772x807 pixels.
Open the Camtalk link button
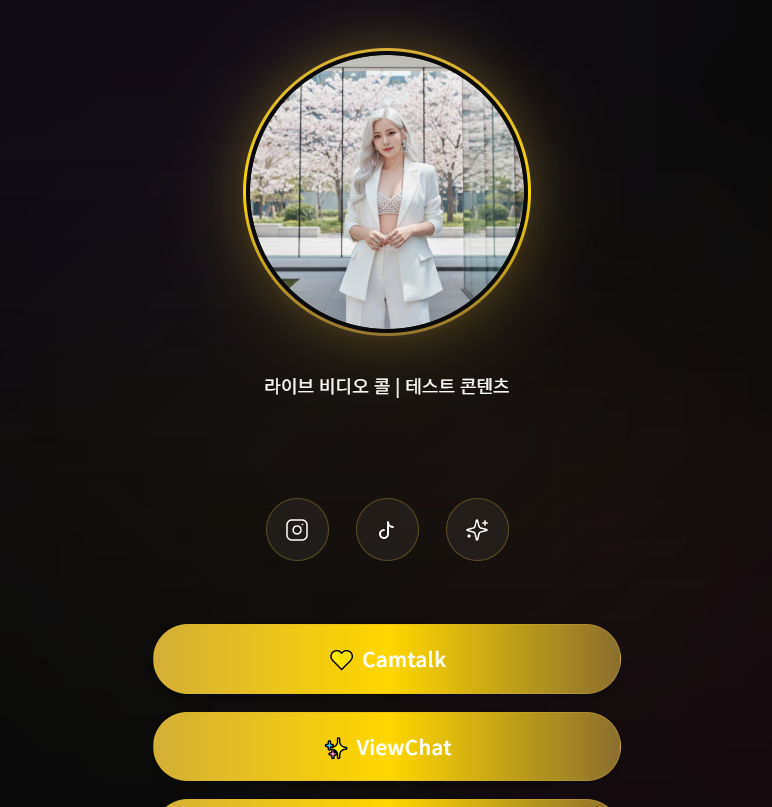click(387, 659)
